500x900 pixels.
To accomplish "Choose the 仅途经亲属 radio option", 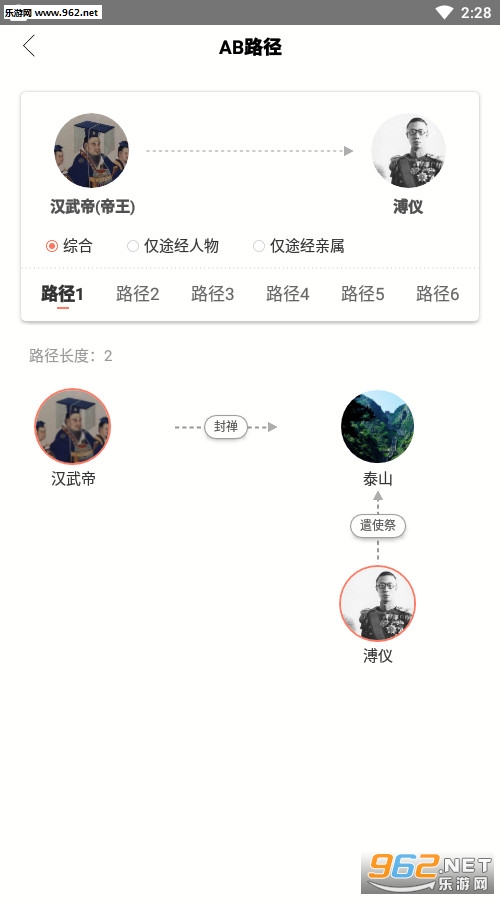I will 299,246.
